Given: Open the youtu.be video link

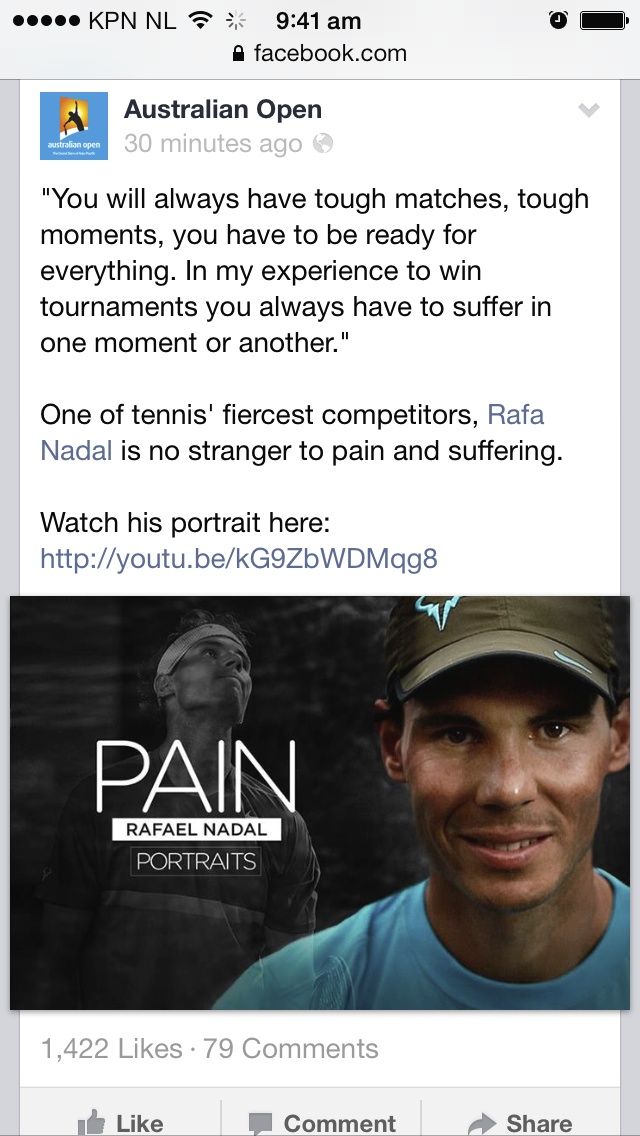Looking at the screenshot, I should click(238, 559).
